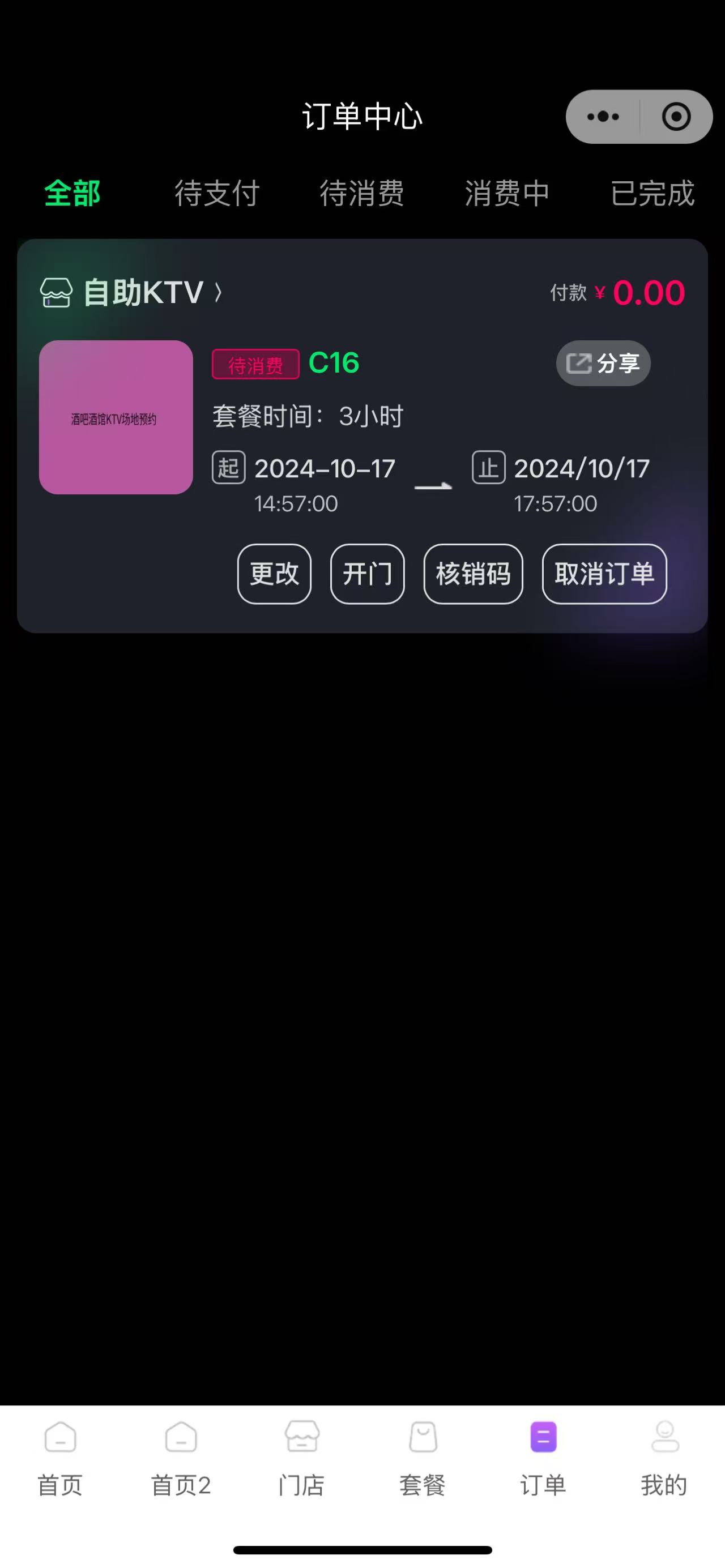725x1568 pixels.
Task: Open the 我的 profile tab
Action: [x=664, y=1459]
